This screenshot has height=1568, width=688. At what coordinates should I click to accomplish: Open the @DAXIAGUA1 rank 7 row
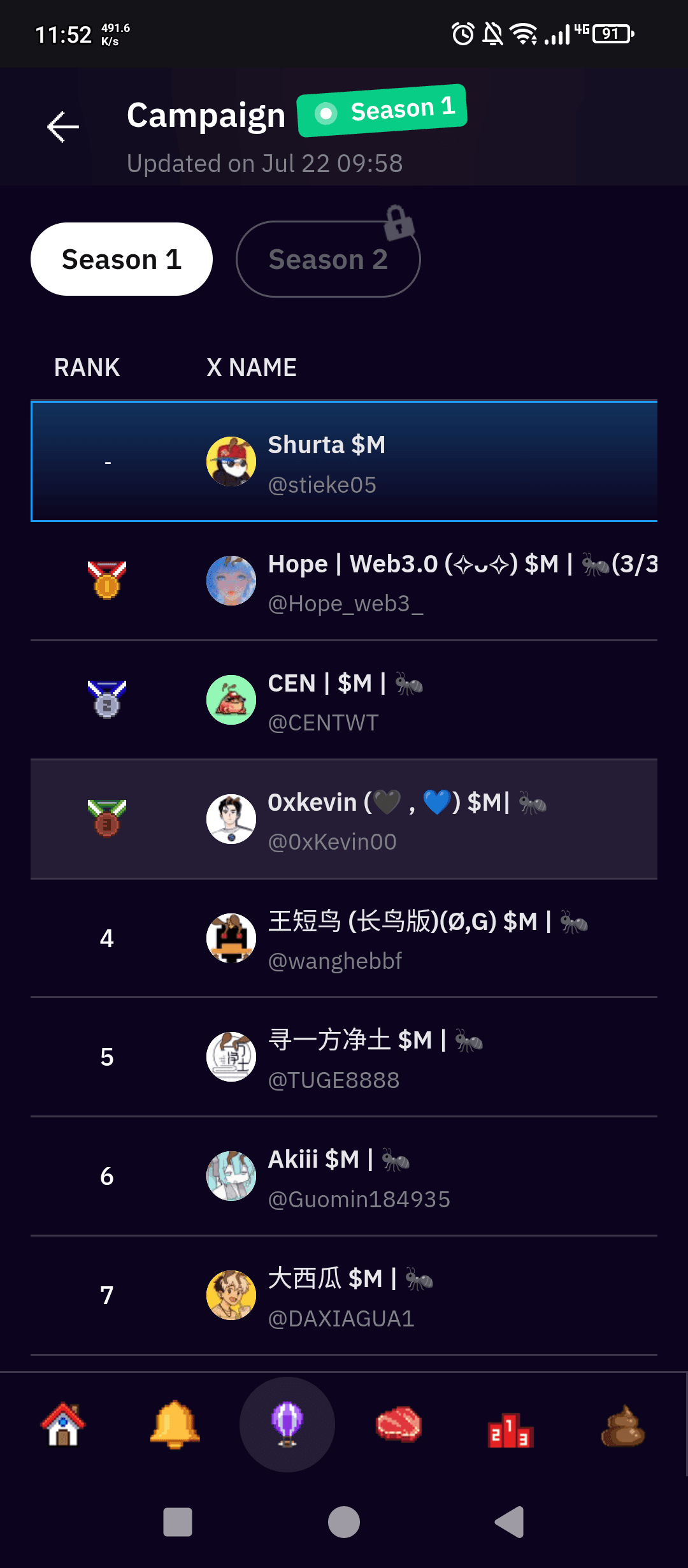pos(344,1296)
